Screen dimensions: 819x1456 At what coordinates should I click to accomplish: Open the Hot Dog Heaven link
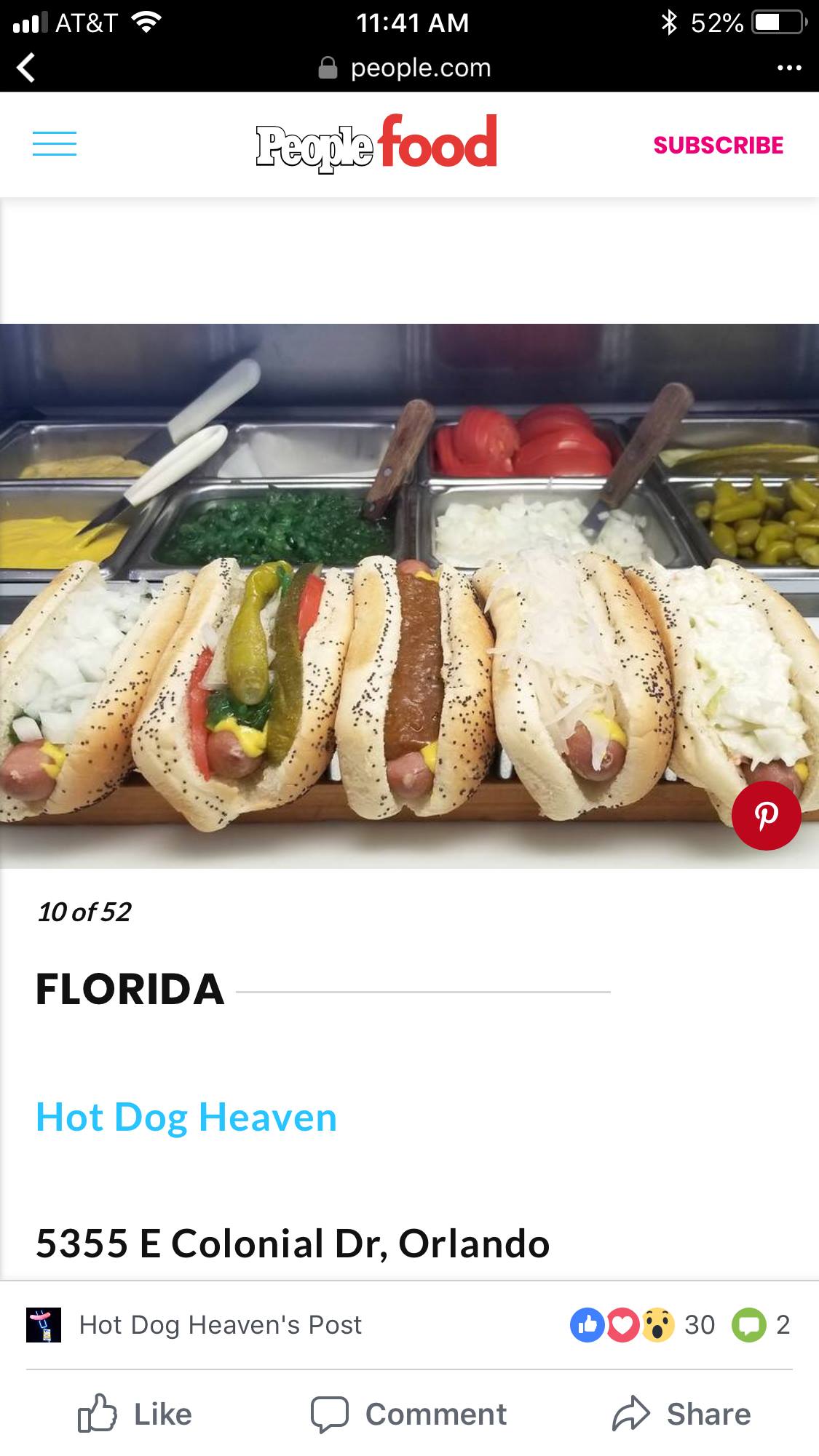(x=186, y=1117)
